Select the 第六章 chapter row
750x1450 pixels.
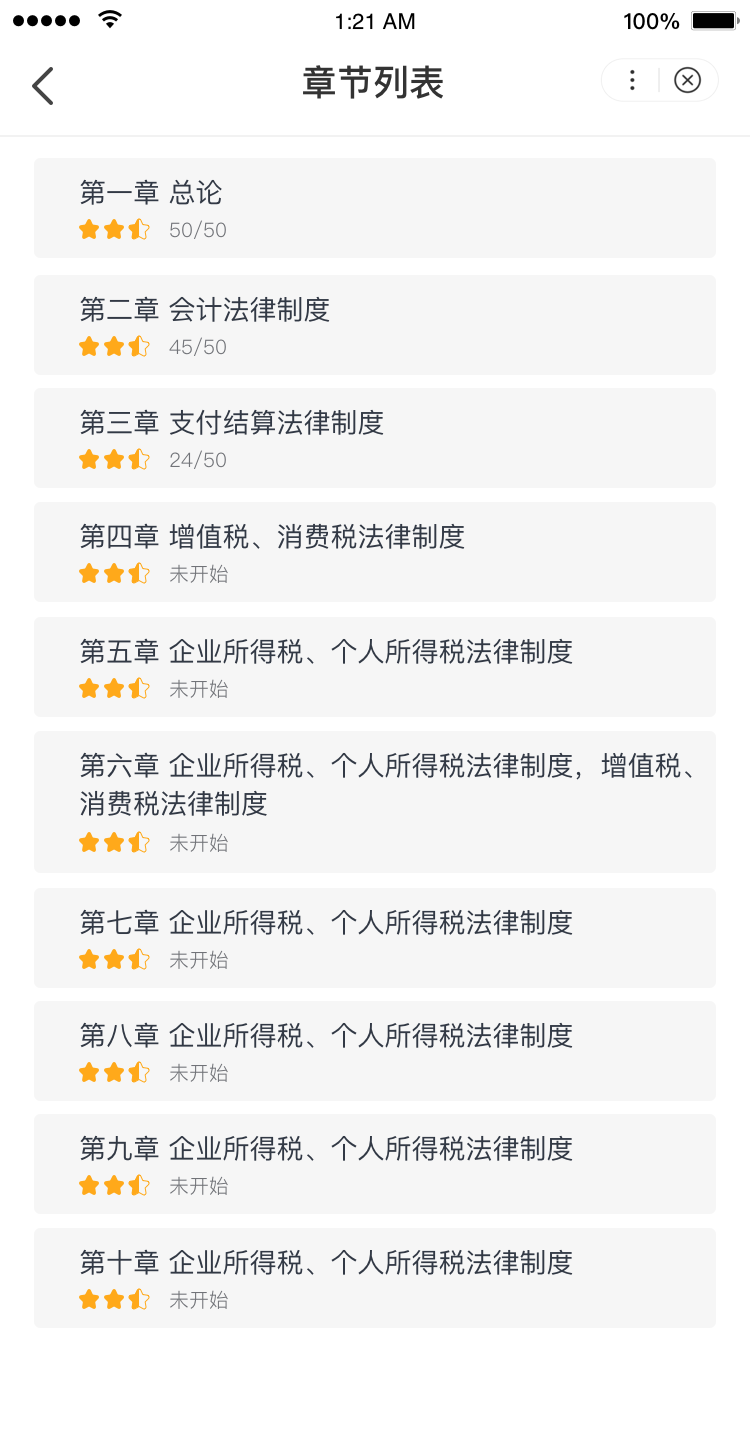374,802
